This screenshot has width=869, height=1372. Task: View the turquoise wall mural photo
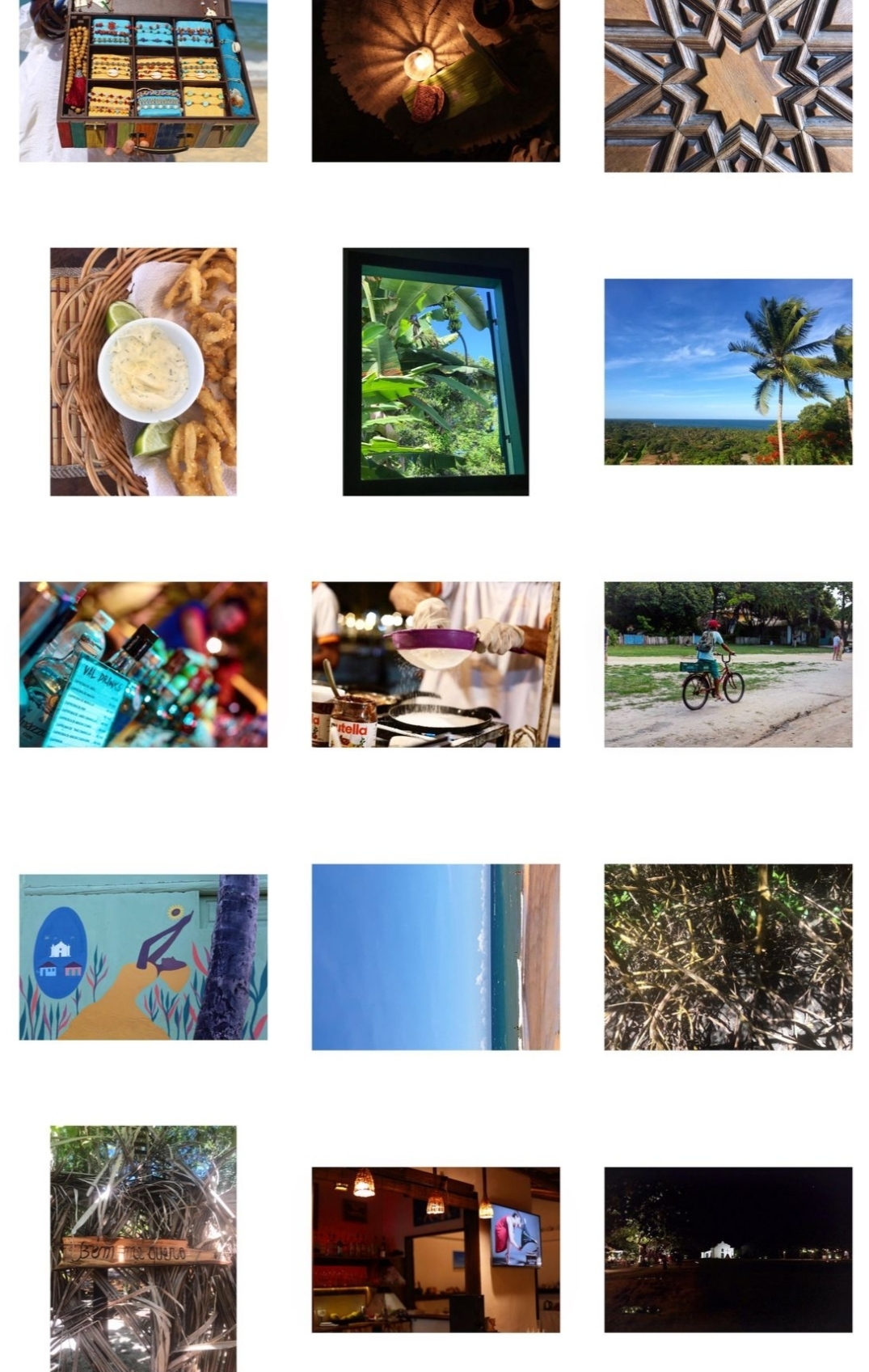tap(143, 956)
